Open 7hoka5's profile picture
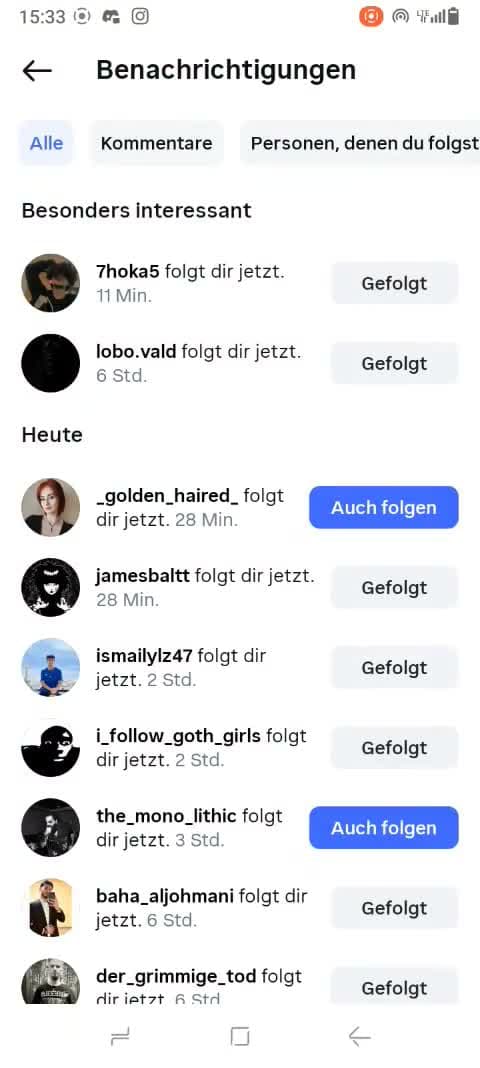 [50, 283]
